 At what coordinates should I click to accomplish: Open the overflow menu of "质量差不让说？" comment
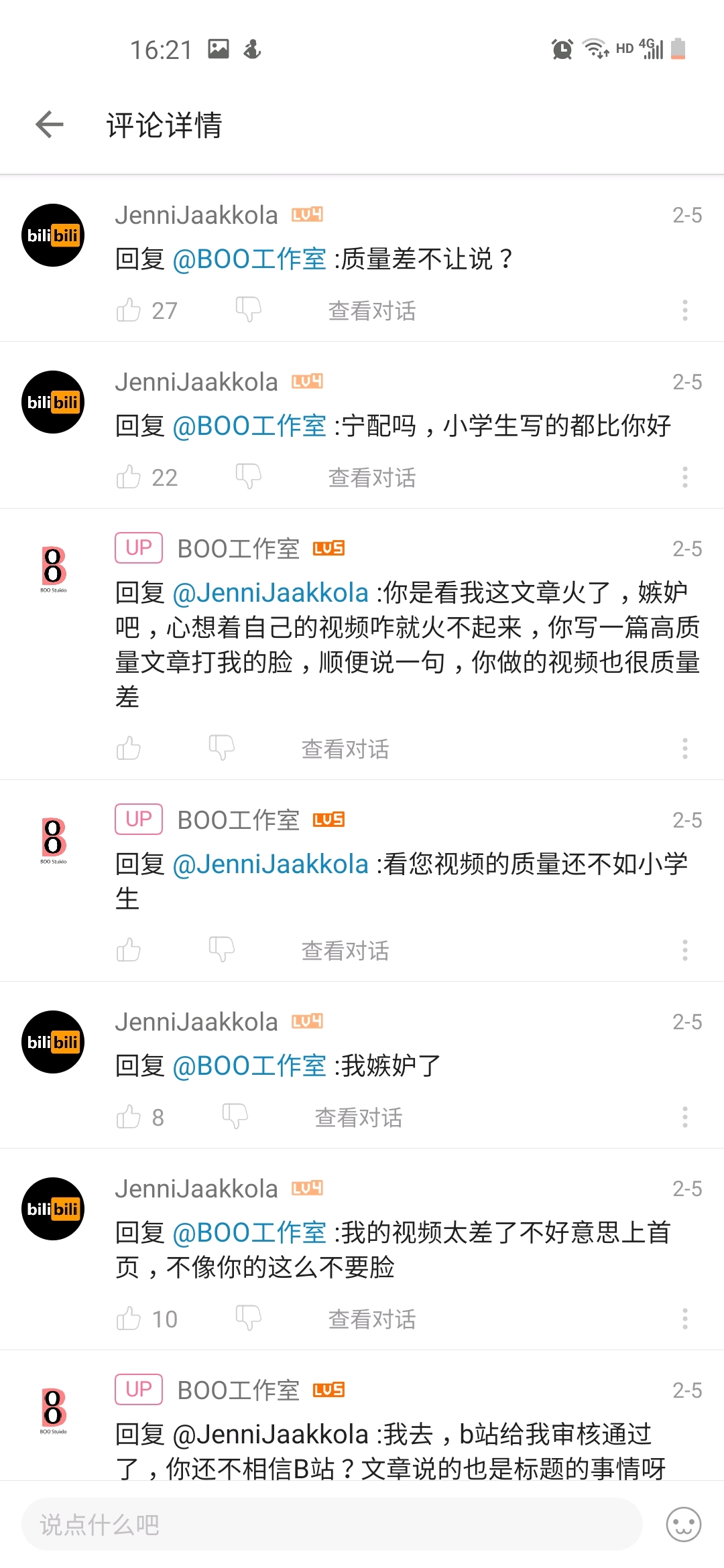(x=684, y=310)
